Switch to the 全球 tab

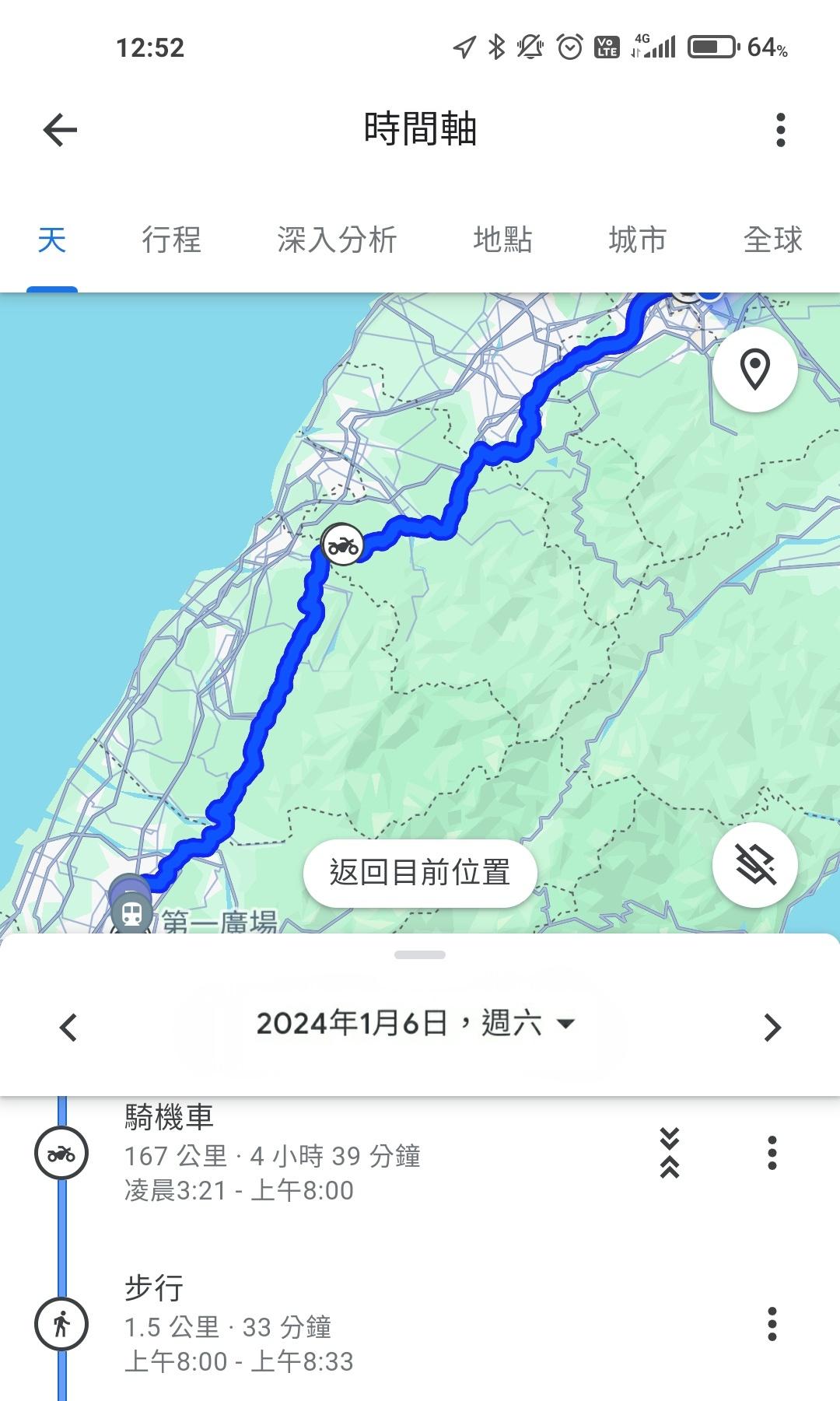point(772,240)
